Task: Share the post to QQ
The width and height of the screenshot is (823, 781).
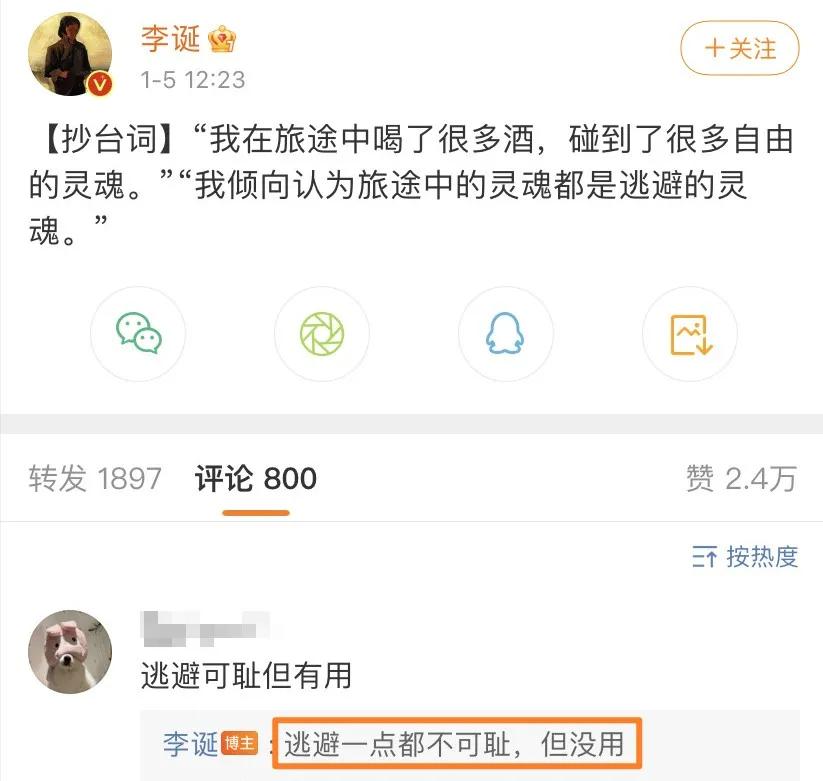Action: click(505, 334)
